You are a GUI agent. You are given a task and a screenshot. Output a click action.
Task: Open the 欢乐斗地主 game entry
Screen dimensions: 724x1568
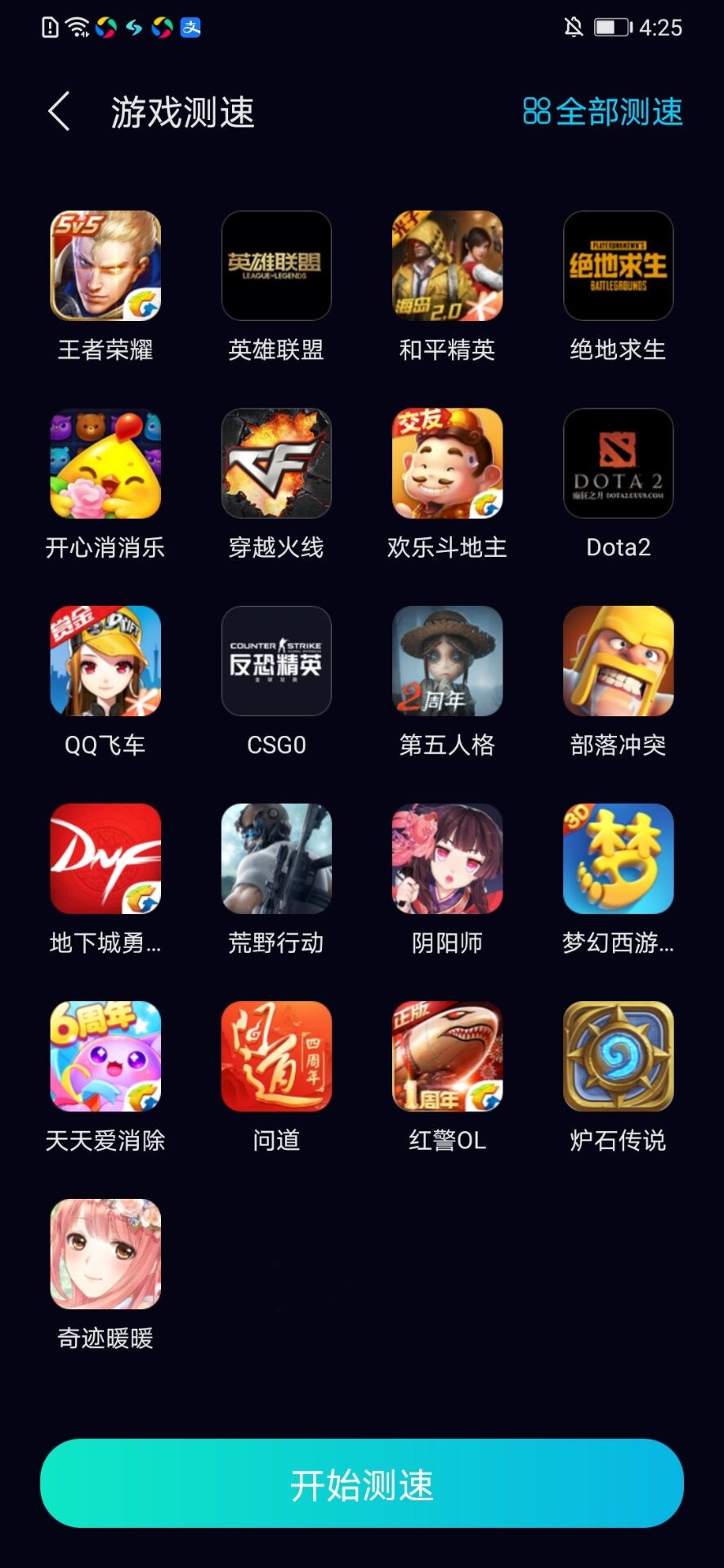447,463
